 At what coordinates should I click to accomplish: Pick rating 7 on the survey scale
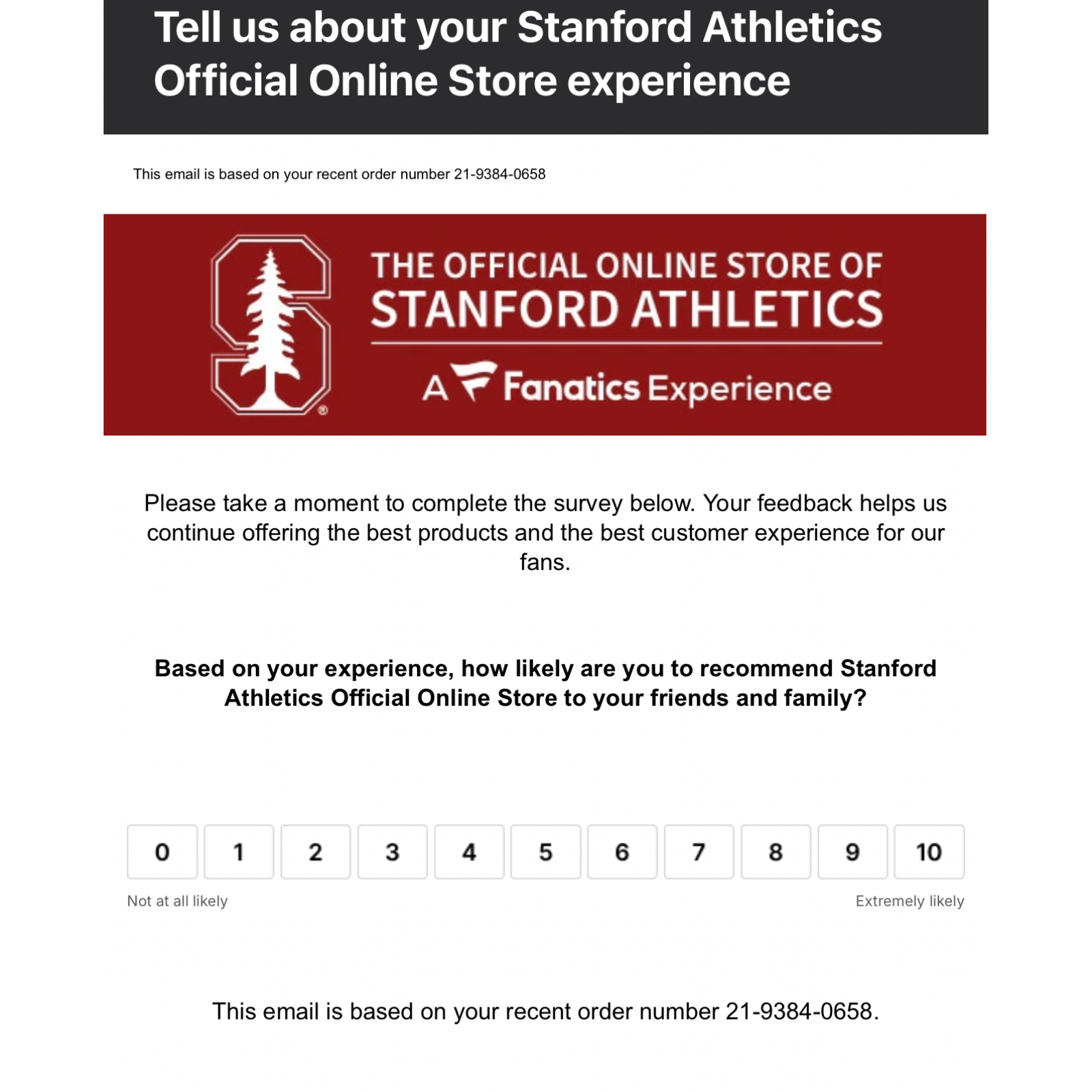tap(699, 852)
